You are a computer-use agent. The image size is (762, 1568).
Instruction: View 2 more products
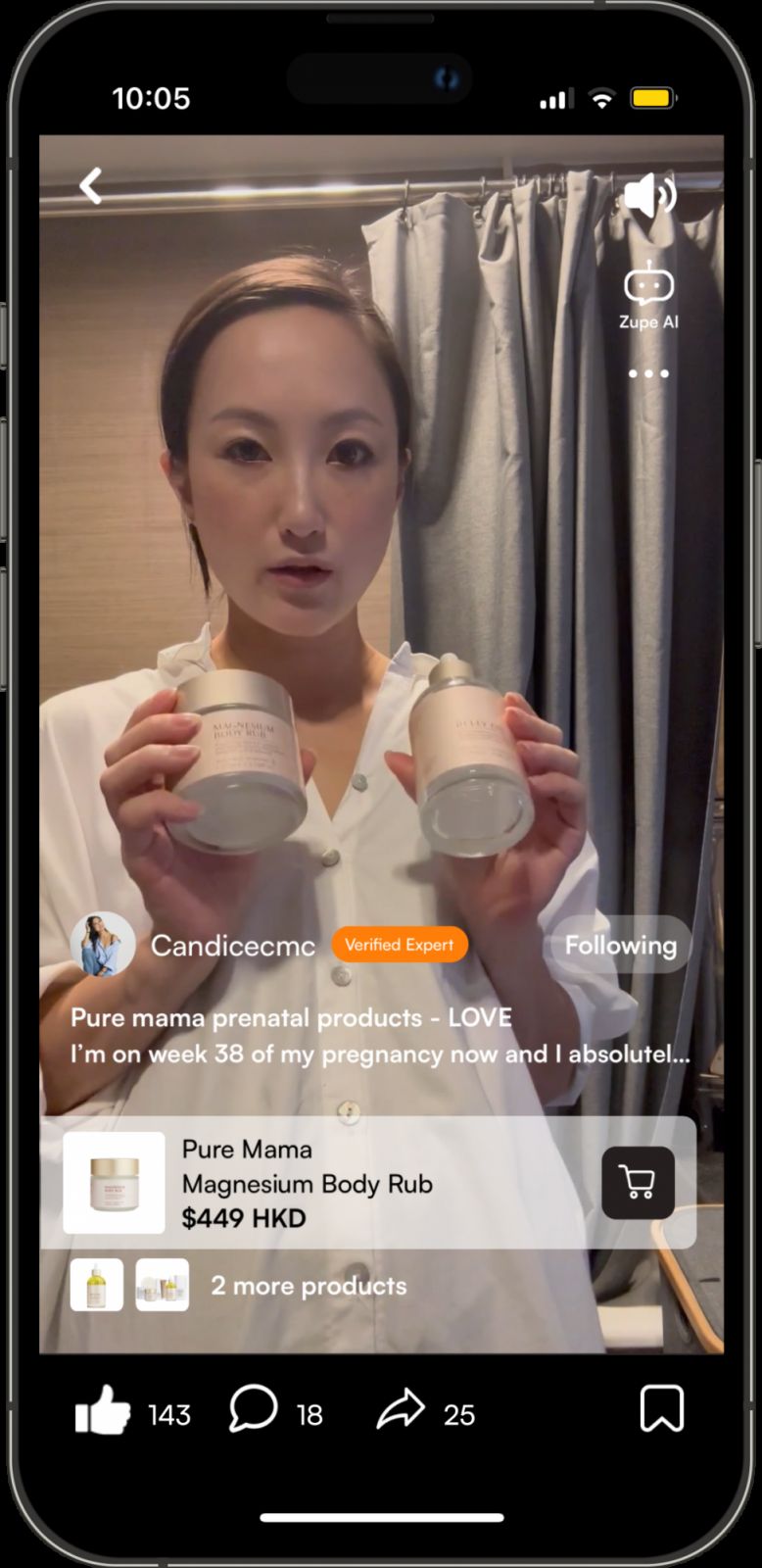pos(309,1286)
